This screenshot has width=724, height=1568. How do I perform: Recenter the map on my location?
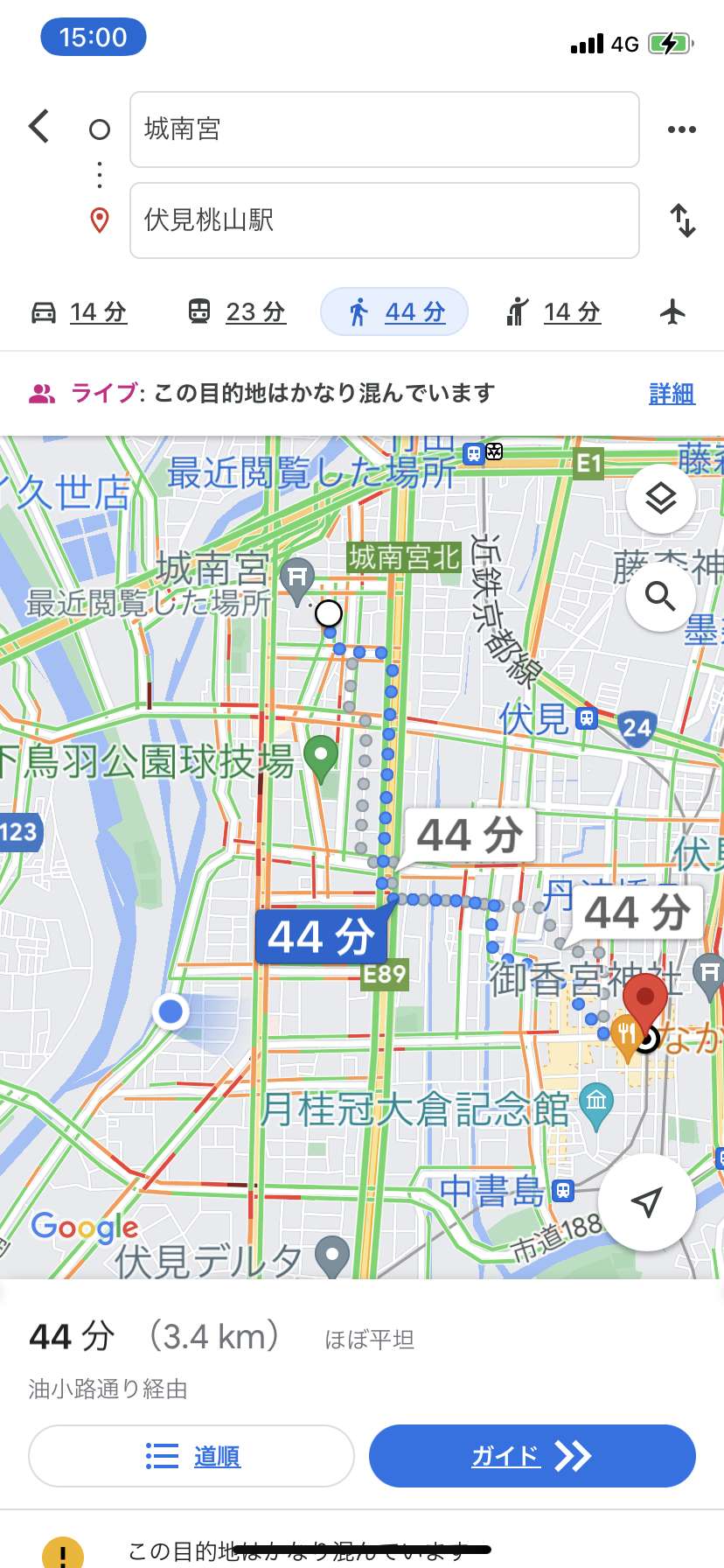647,1201
